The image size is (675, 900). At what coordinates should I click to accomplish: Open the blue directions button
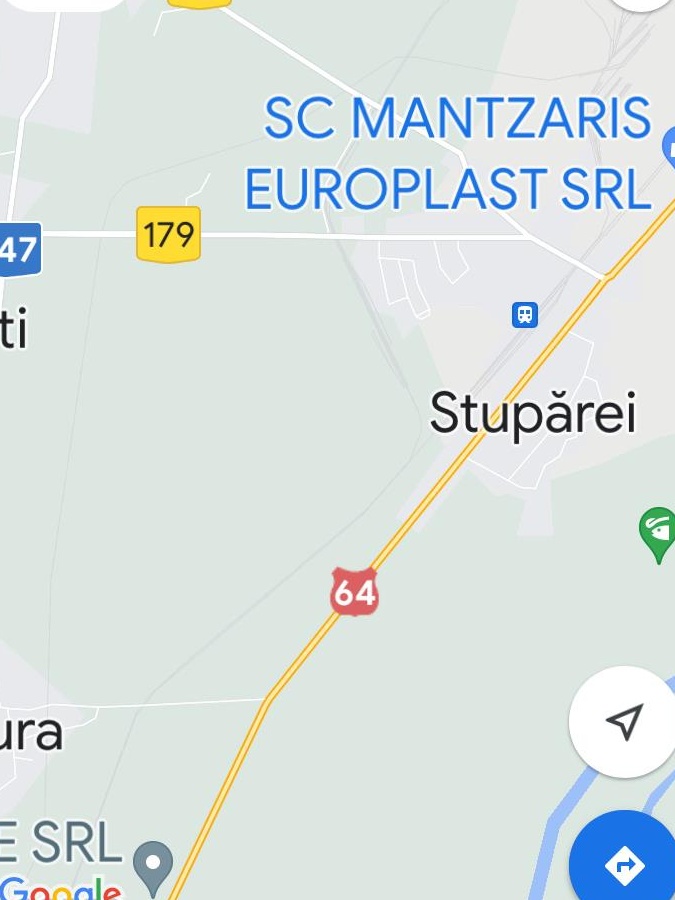[x=626, y=862]
